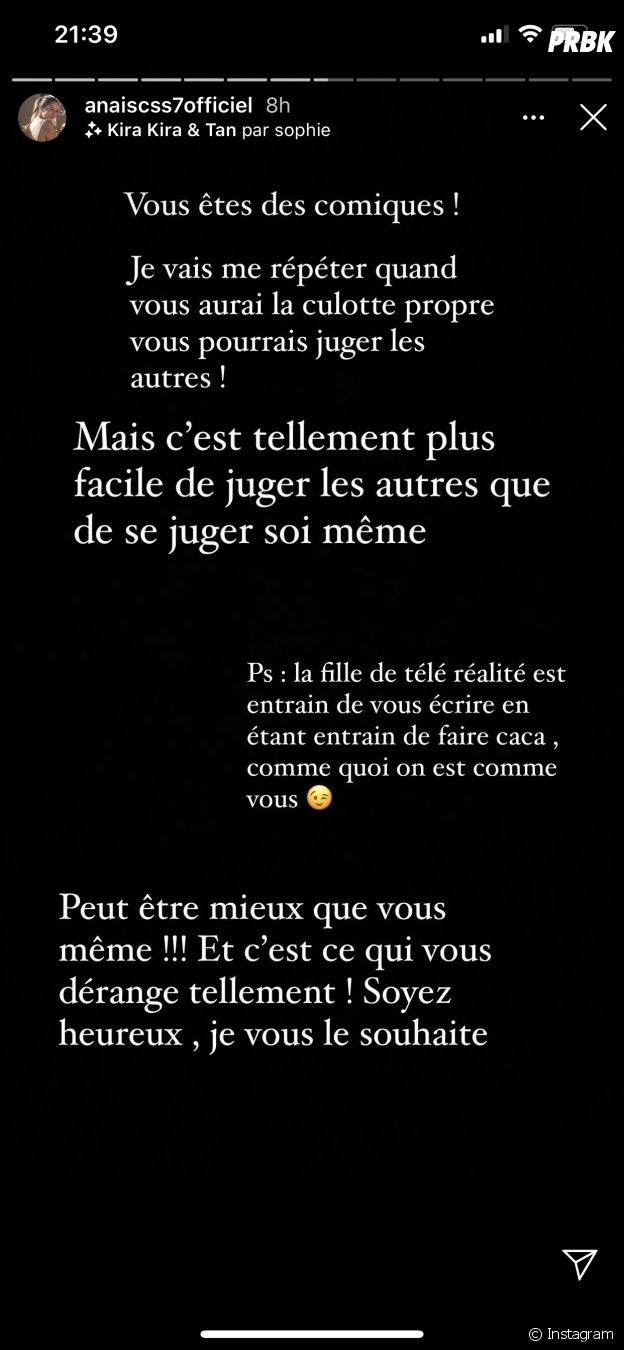Share the story with the paper plane icon

[x=579, y=1262]
